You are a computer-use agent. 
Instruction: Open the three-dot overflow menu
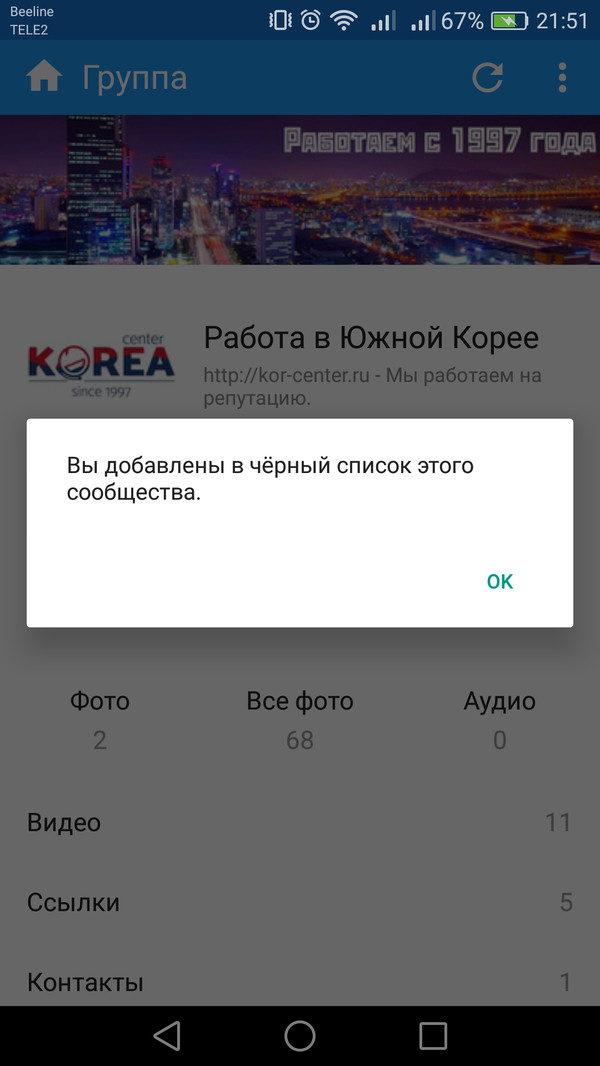(x=562, y=77)
